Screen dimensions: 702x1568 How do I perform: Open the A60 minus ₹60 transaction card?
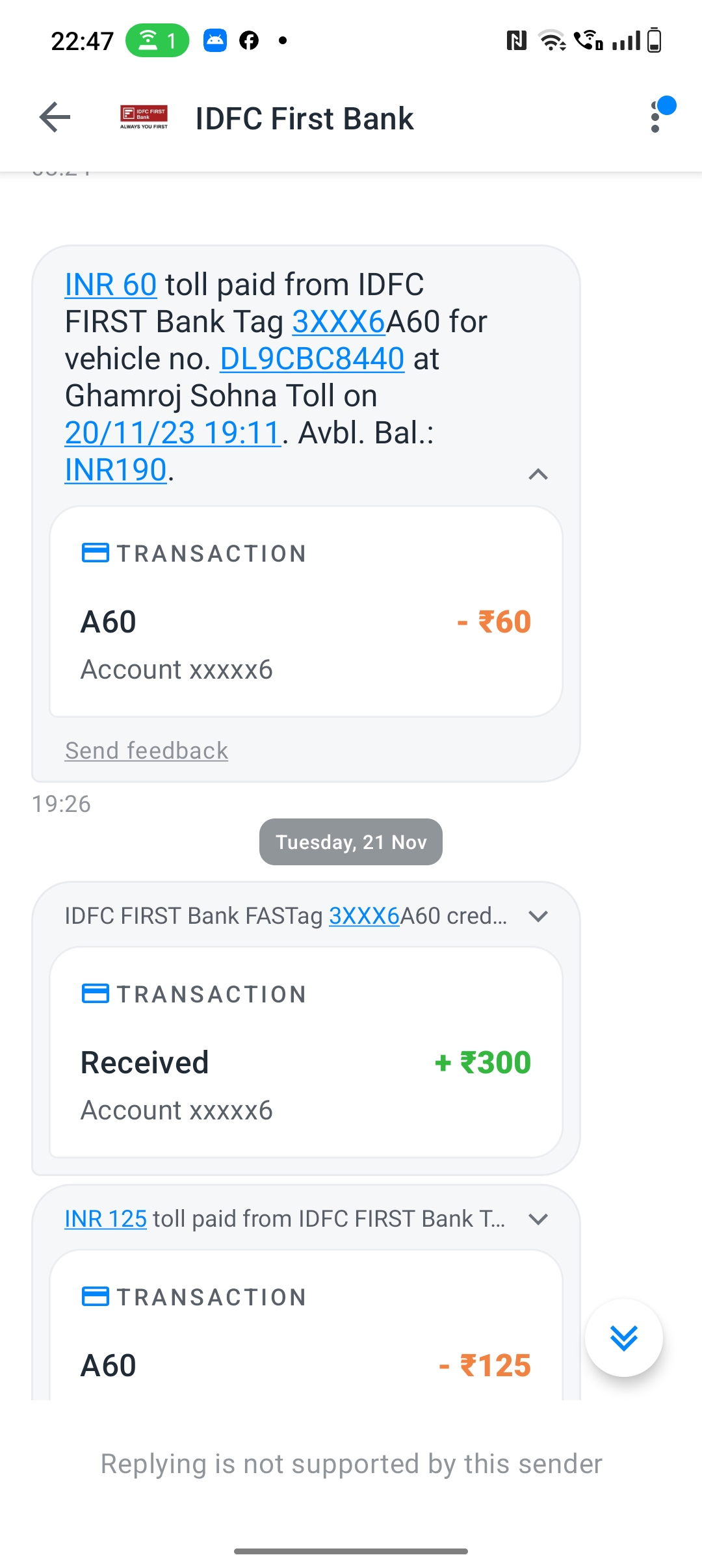pyautogui.click(x=306, y=612)
